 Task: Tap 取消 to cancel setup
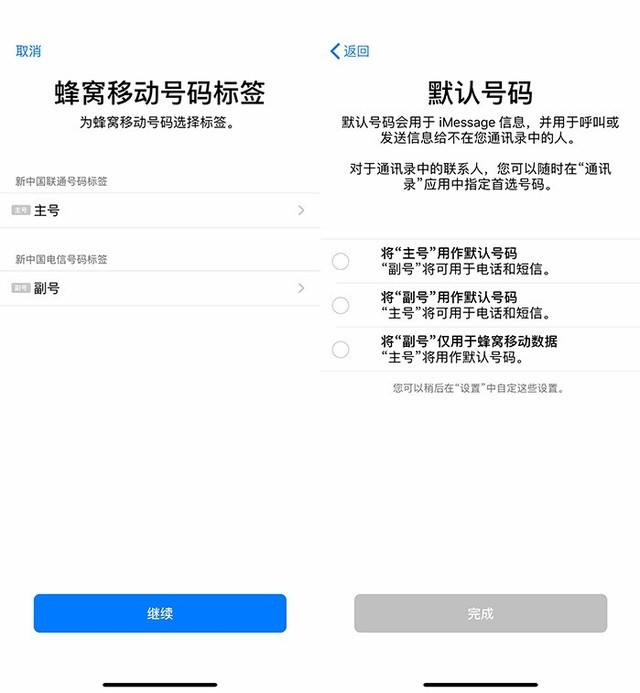click(x=28, y=51)
